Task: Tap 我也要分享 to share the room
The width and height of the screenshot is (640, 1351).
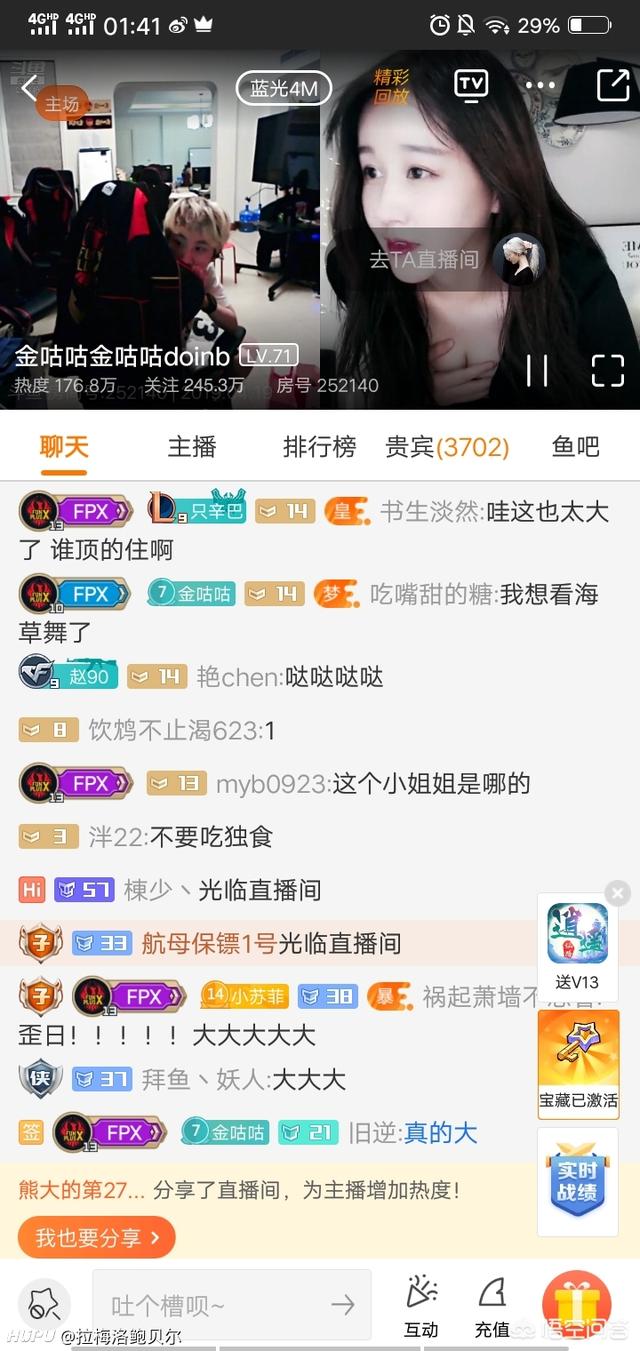Action: tap(97, 1238)
